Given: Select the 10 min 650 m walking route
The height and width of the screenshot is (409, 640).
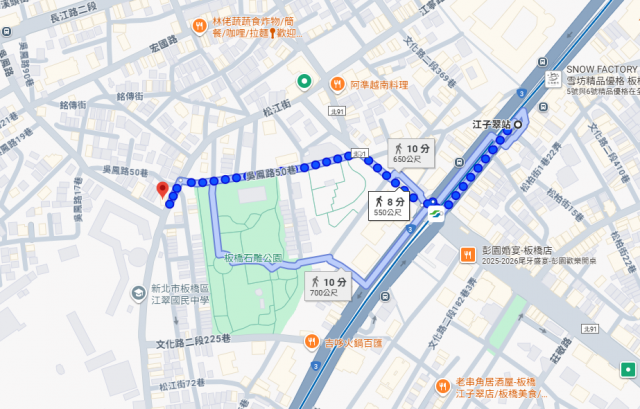Looking at the screenshot, I should (x=405, y=153).
